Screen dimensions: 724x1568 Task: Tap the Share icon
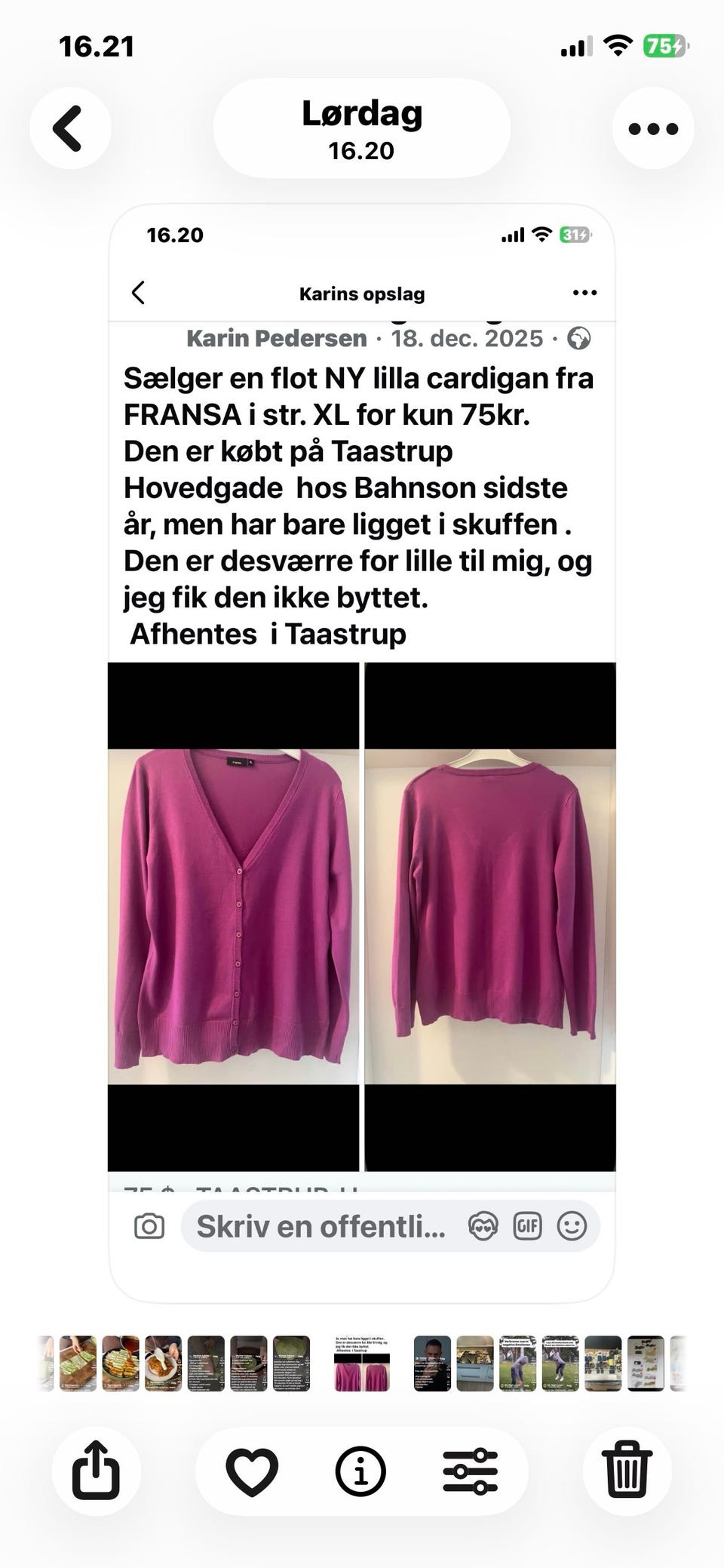tap(94, 1469)
